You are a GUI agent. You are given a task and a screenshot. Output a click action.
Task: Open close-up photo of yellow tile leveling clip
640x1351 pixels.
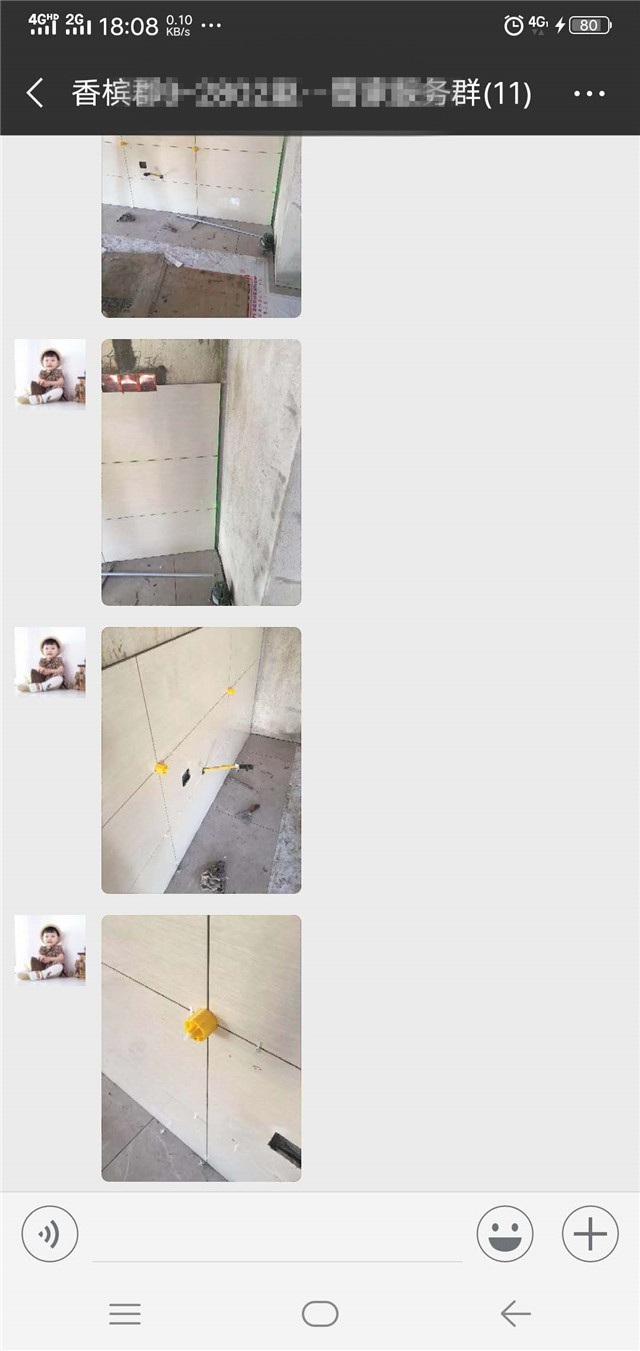(201, 1048)
